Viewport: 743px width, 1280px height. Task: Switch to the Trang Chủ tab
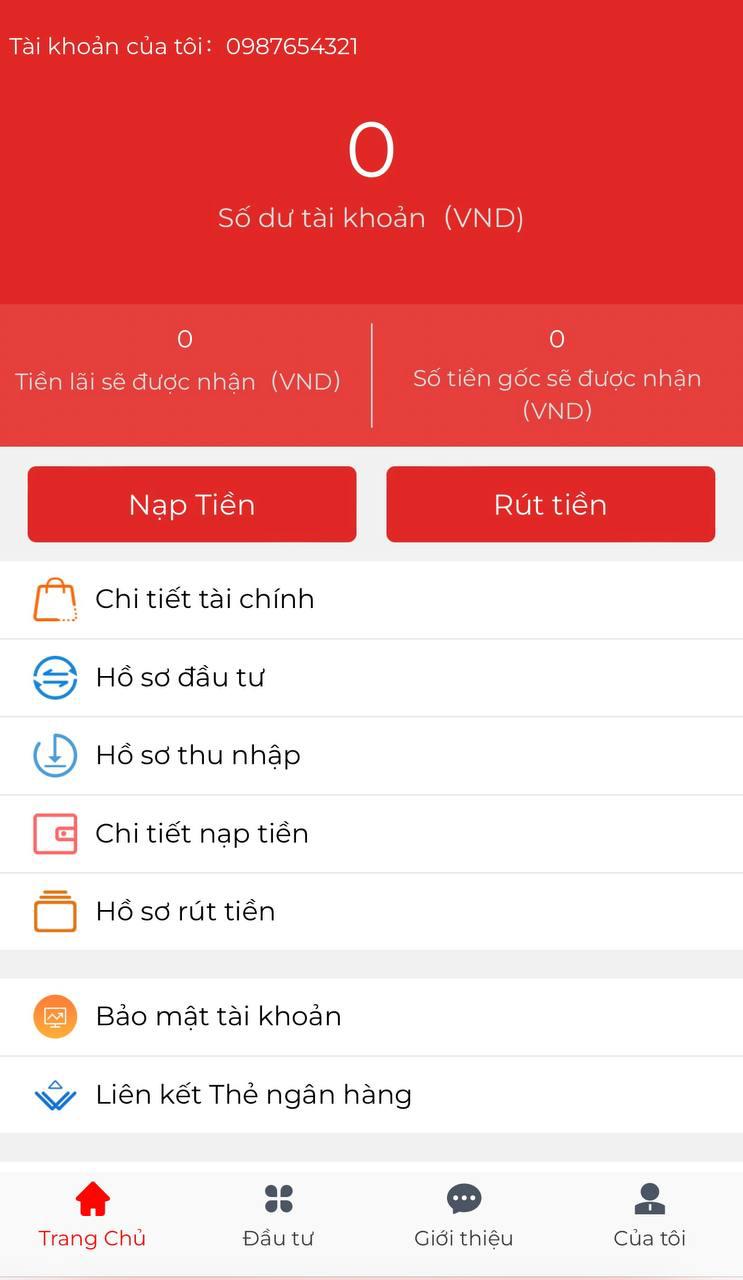point(92,1215)
